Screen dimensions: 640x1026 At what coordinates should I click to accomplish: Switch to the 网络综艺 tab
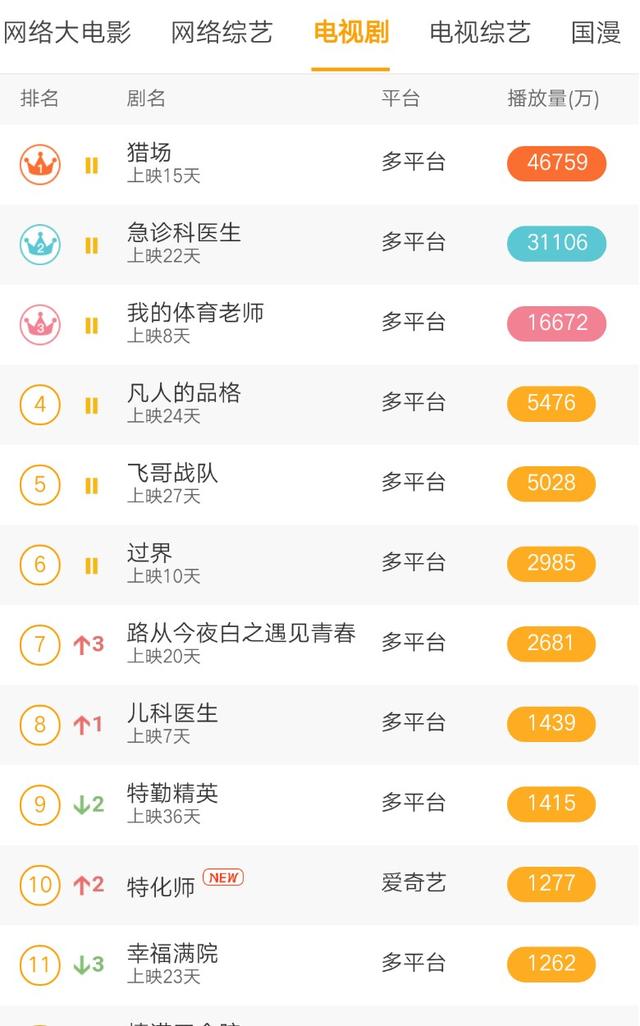pyautogui.click(x=221, y=32)
